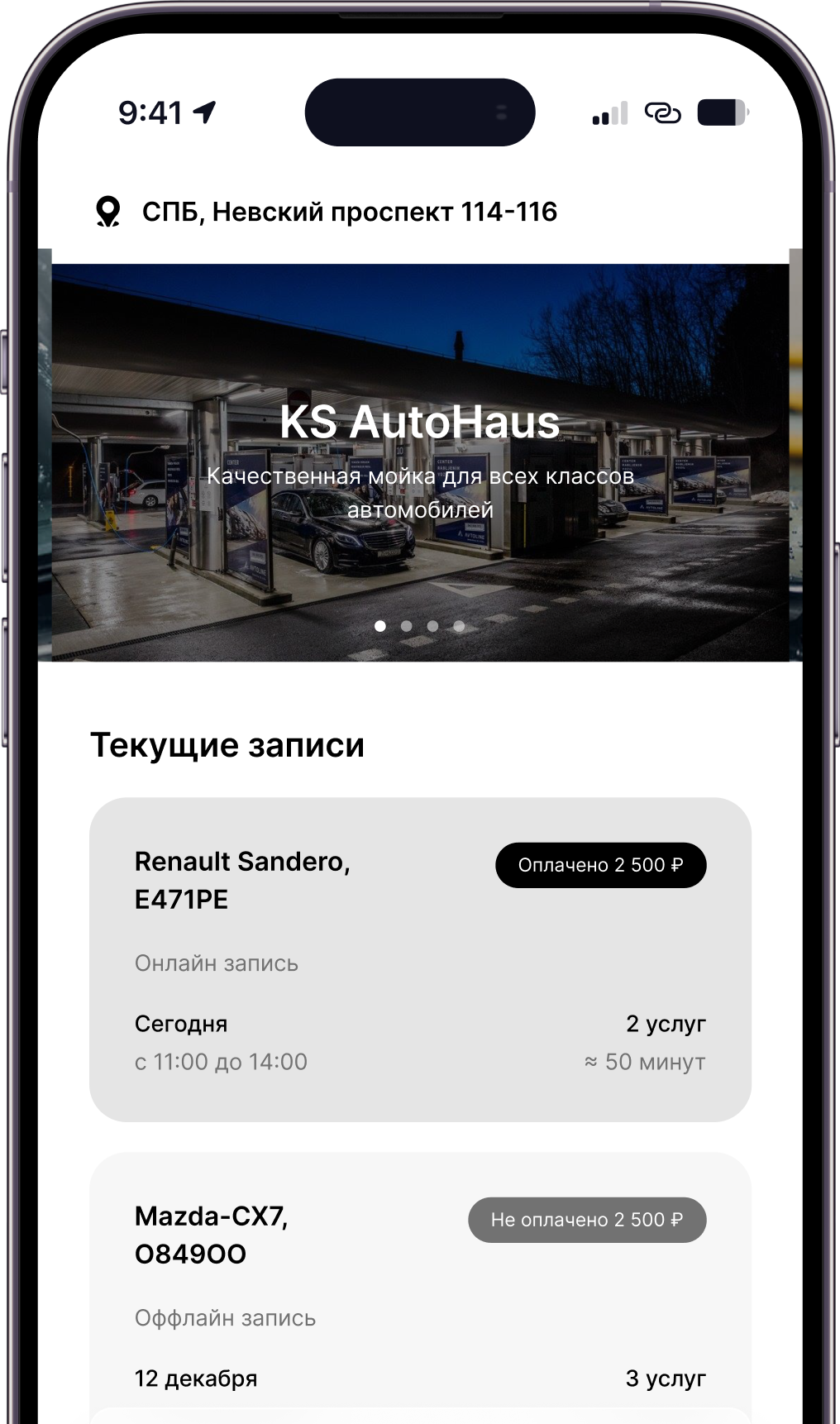Select the second carousel page dot
The image size is (840, 1424).
pos(406,626)
